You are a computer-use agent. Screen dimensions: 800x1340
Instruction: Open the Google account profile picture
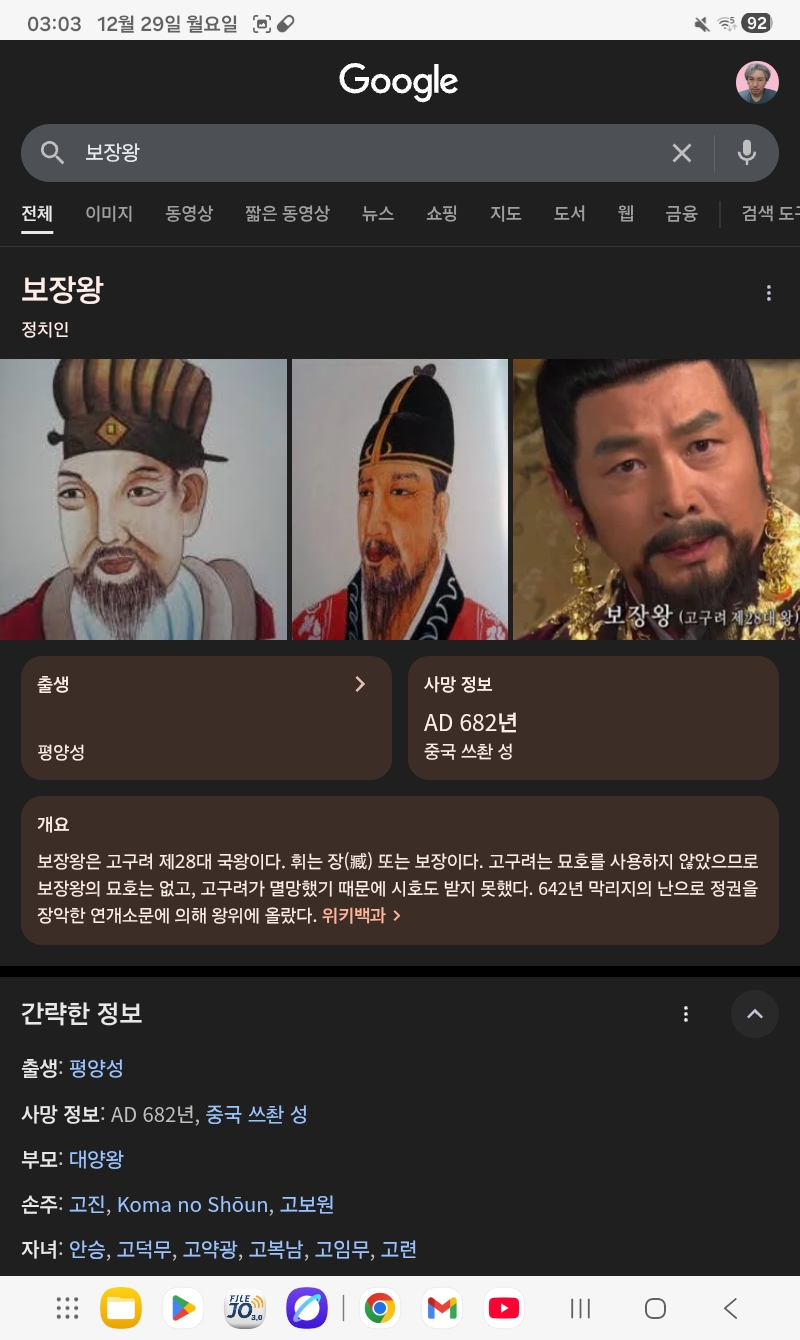tap(757, 82)
